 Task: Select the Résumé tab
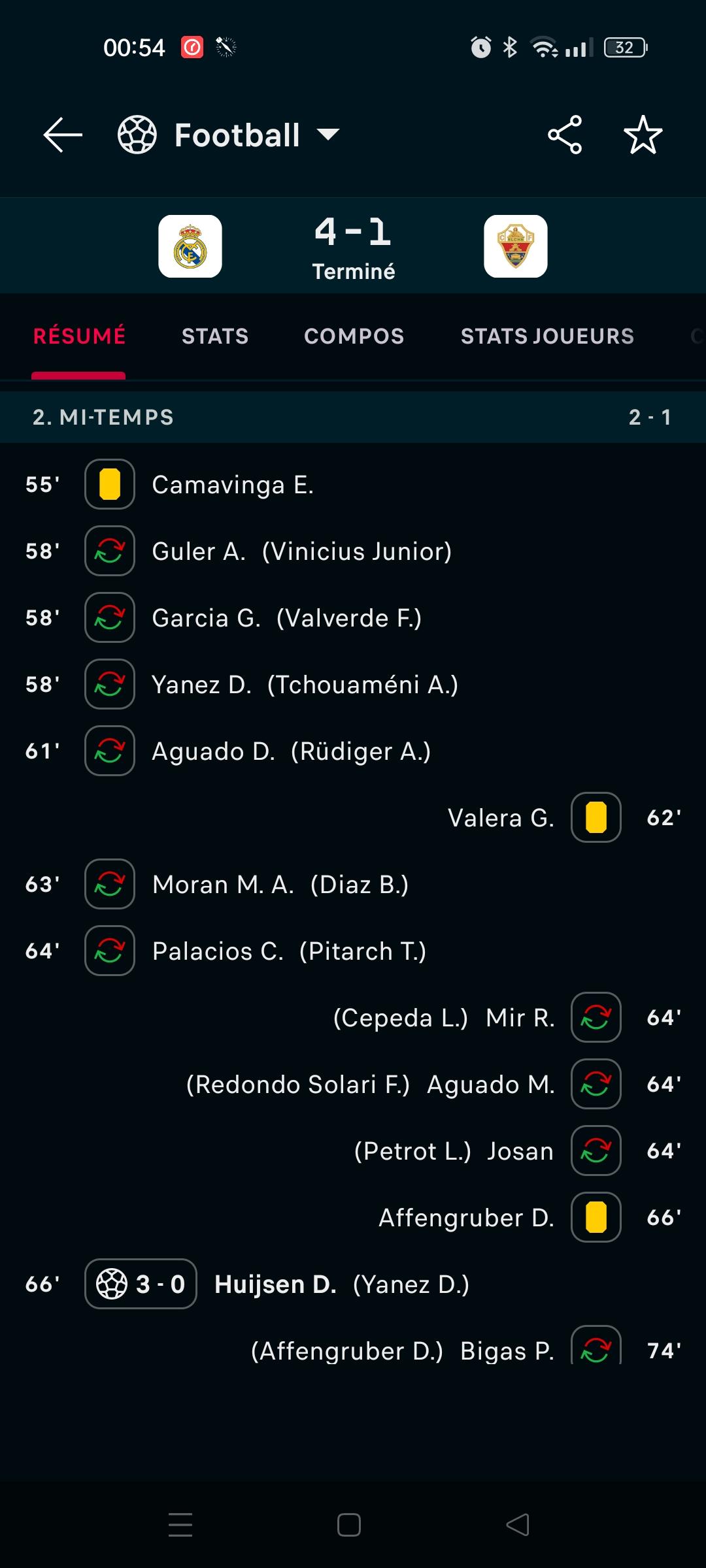[x=79, y=336]
